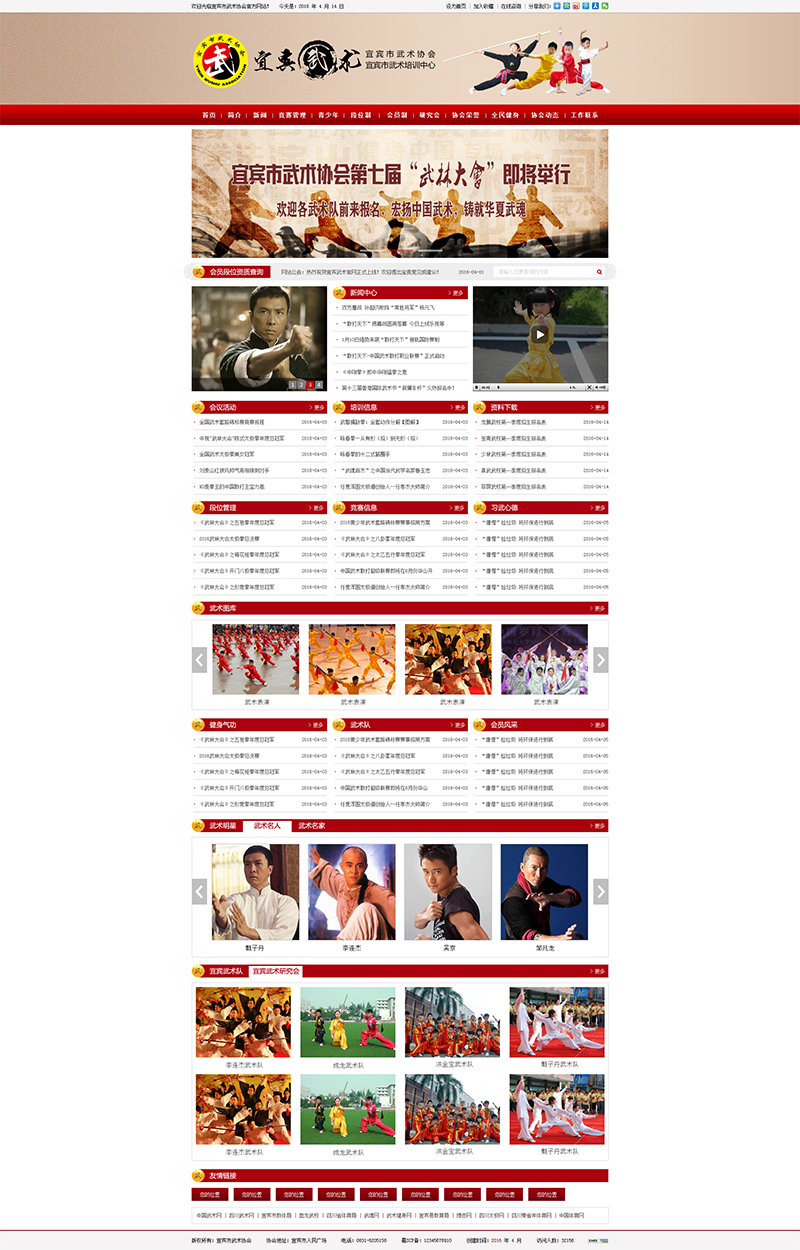800x1250 pixels.
Task: Open the 竞赛管理 nav item
Action: click(292, 115)
